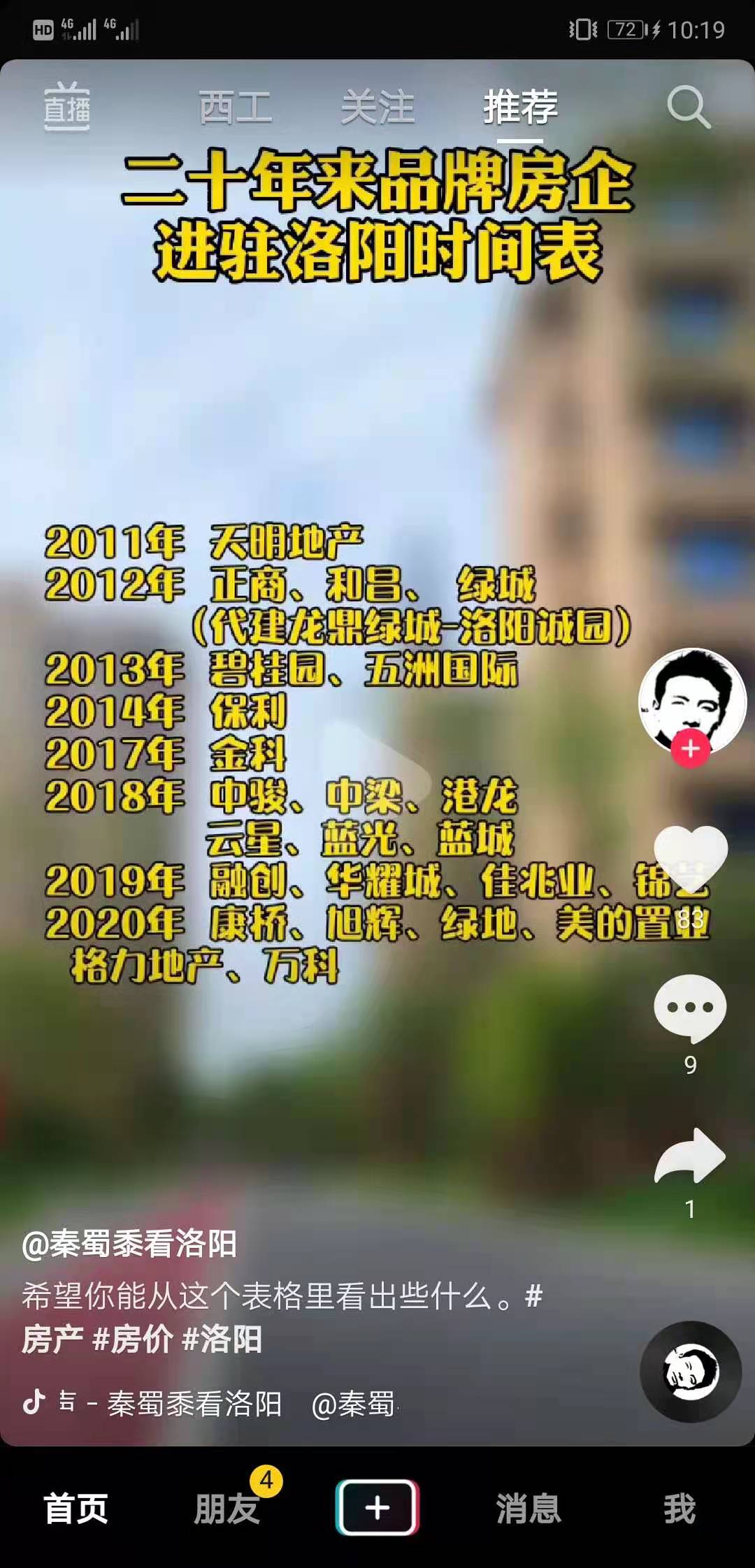
Task: Switch to the 我 profile tab
Action: pyautogui.click(x=679, y=1509)
